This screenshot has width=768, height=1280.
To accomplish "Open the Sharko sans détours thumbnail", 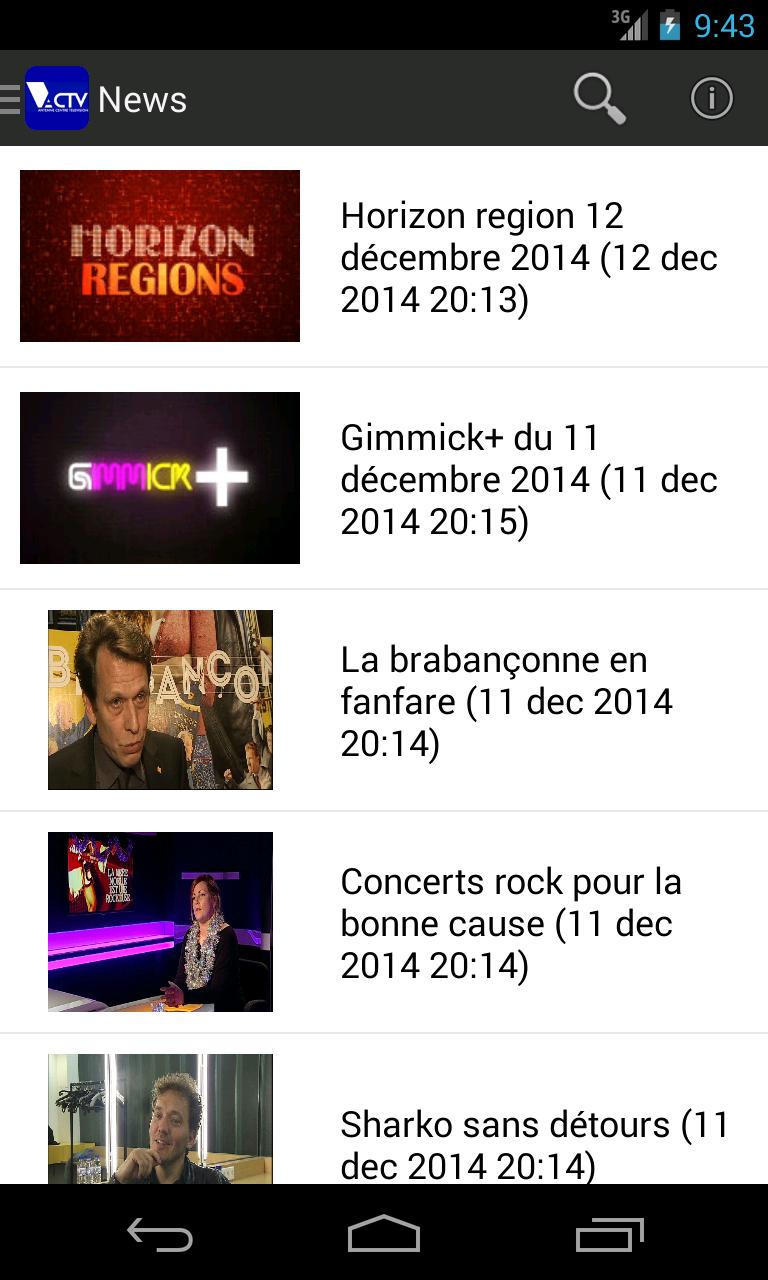I will [x=159, y=1120].
